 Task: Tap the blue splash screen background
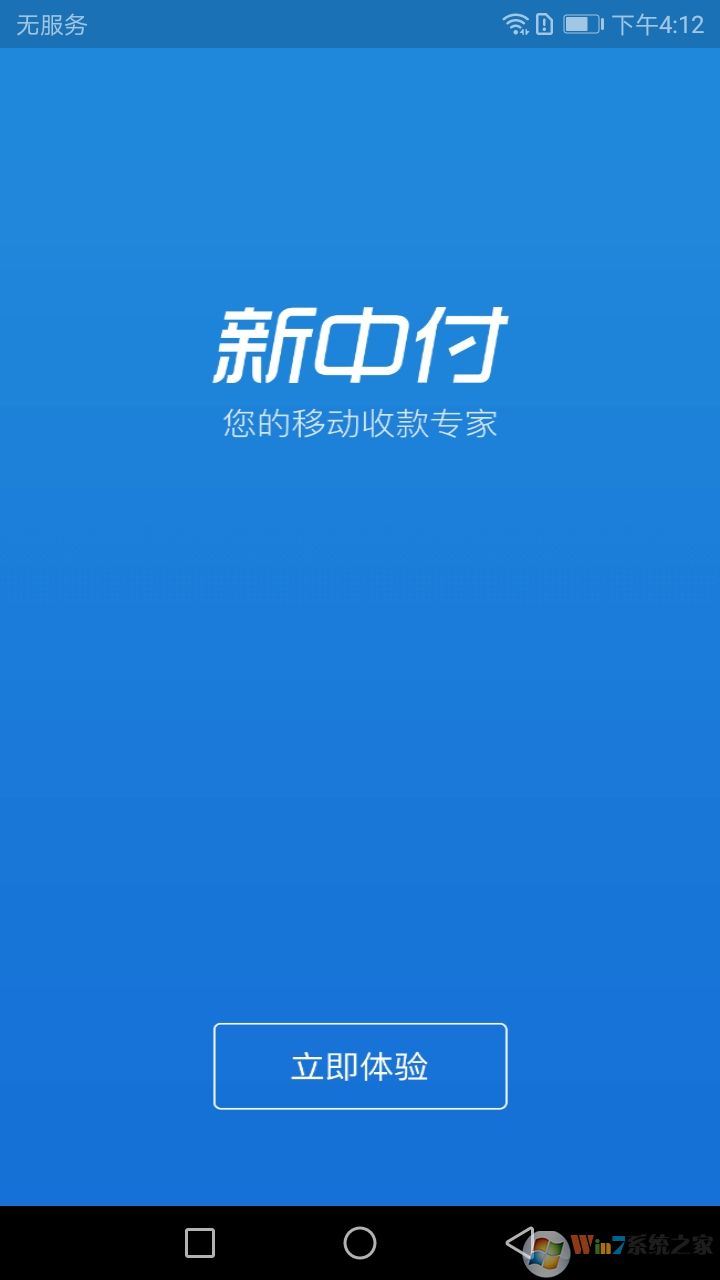(x=360, y=700)
